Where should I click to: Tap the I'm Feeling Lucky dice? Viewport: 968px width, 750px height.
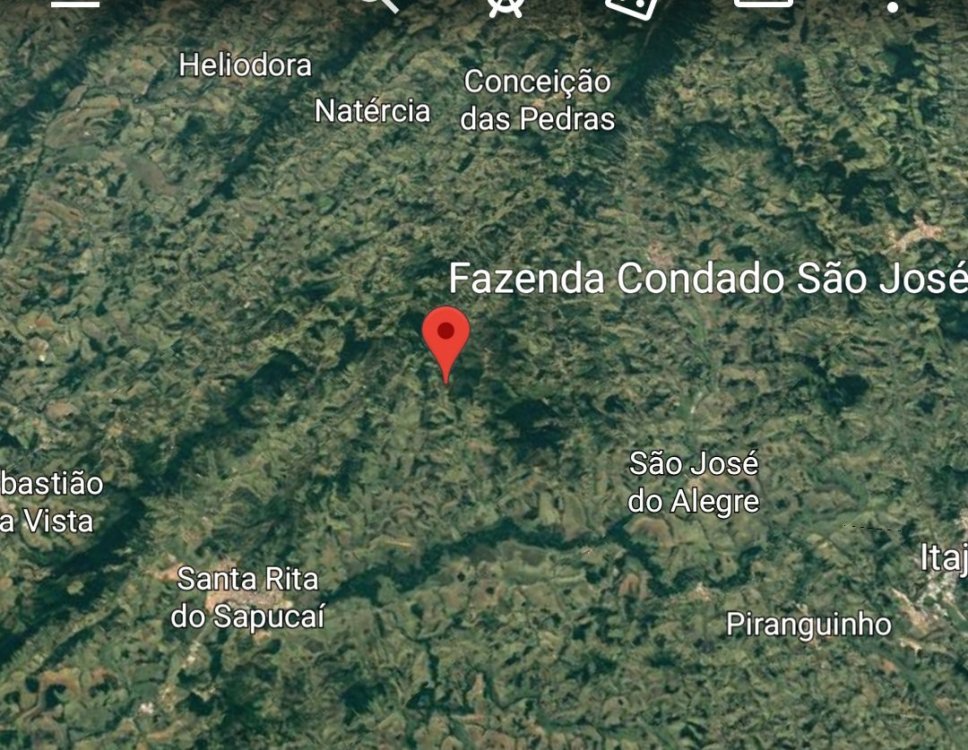pos(632,5)
